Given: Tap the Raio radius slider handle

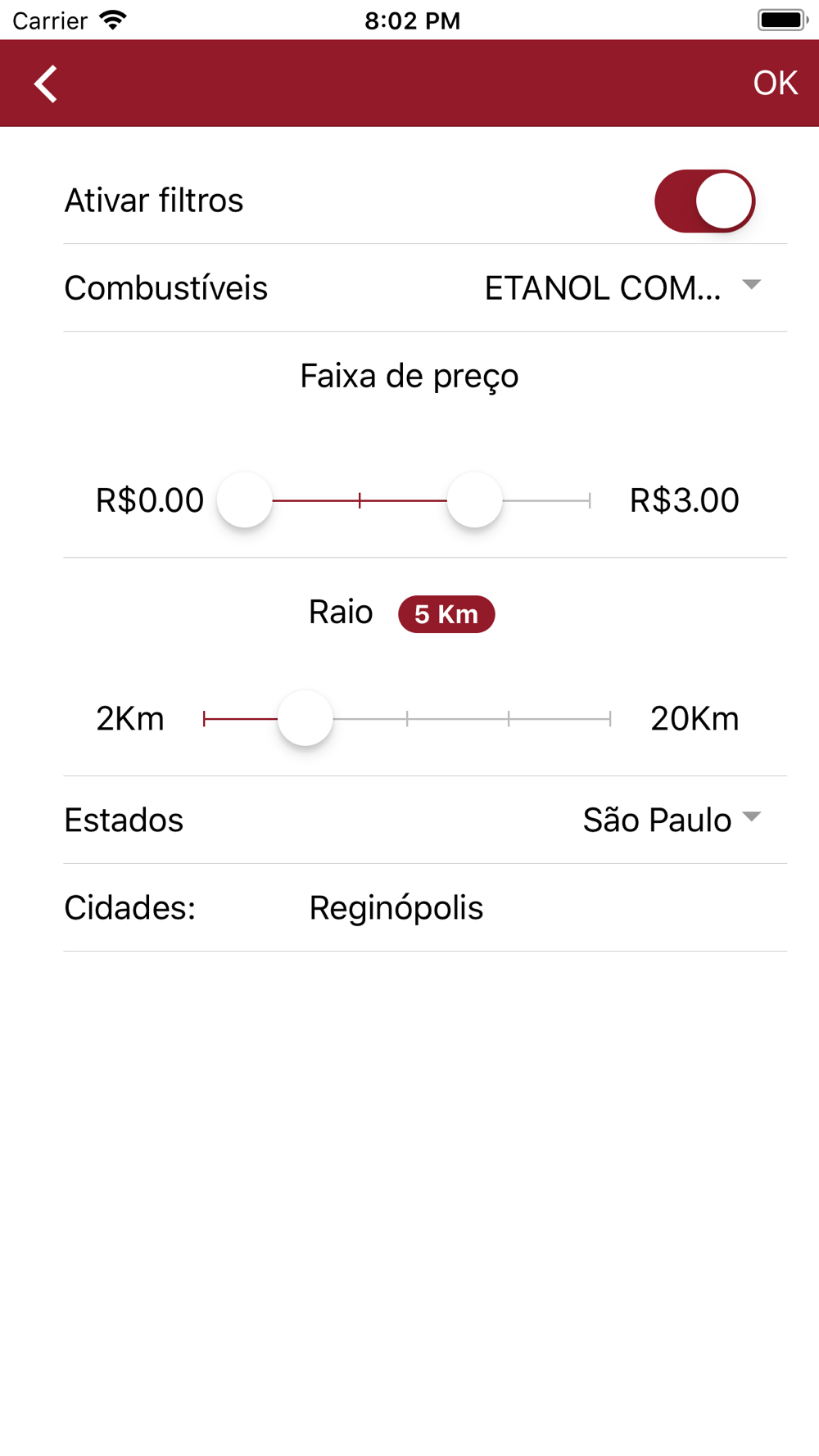Looking at the screenshot, I should coord(305,719).
